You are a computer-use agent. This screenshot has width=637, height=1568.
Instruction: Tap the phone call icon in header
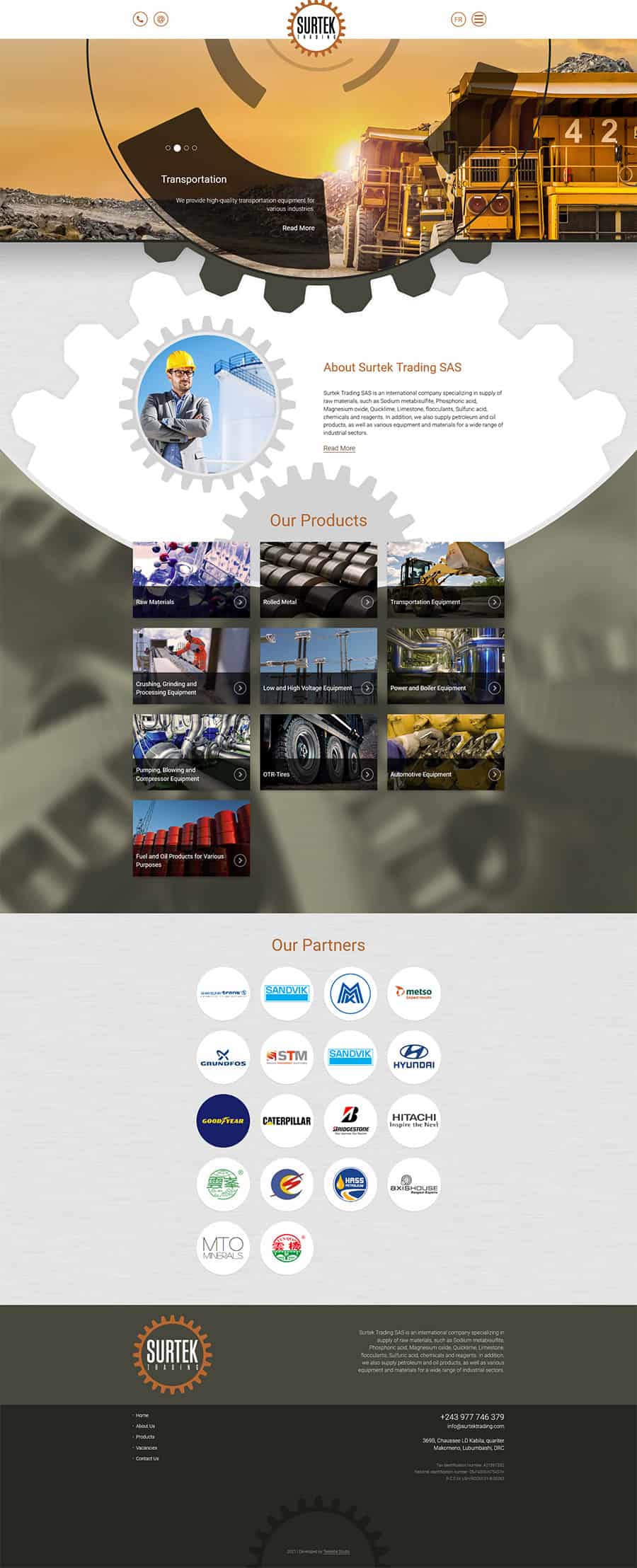coord(140,19)
